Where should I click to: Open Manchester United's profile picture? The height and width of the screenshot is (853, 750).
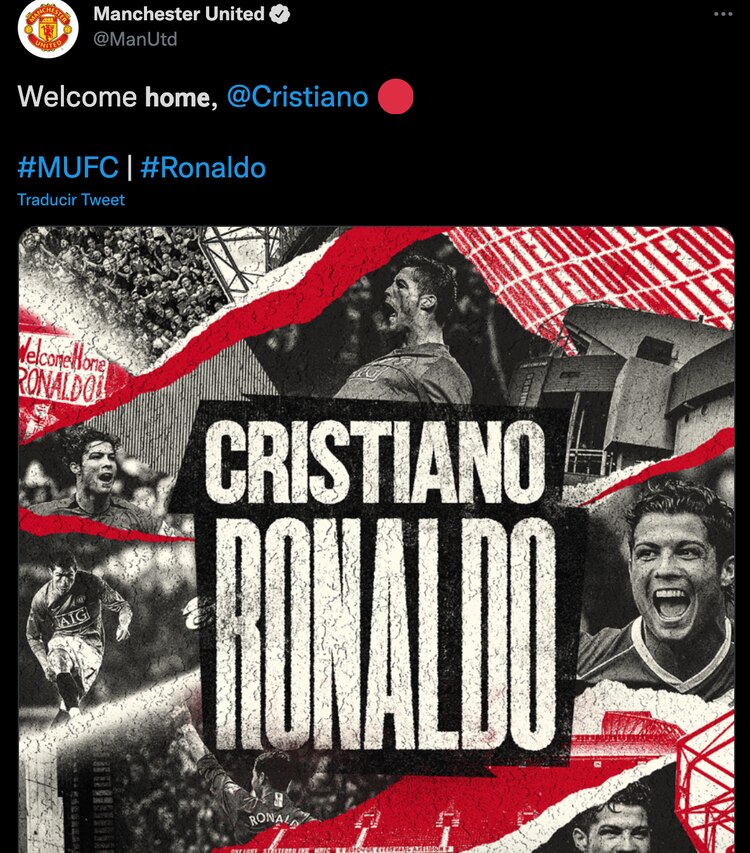point(46,27)
